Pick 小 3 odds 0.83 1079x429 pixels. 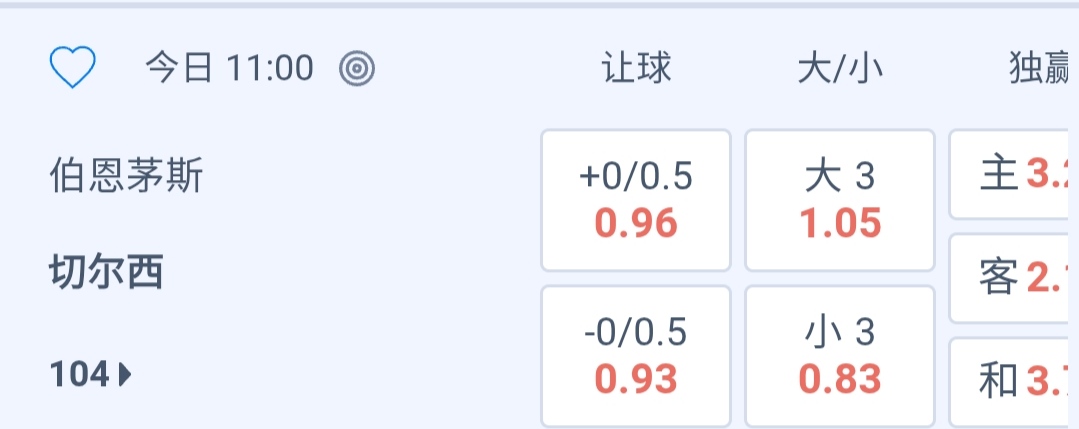click(x=840, y=356)
